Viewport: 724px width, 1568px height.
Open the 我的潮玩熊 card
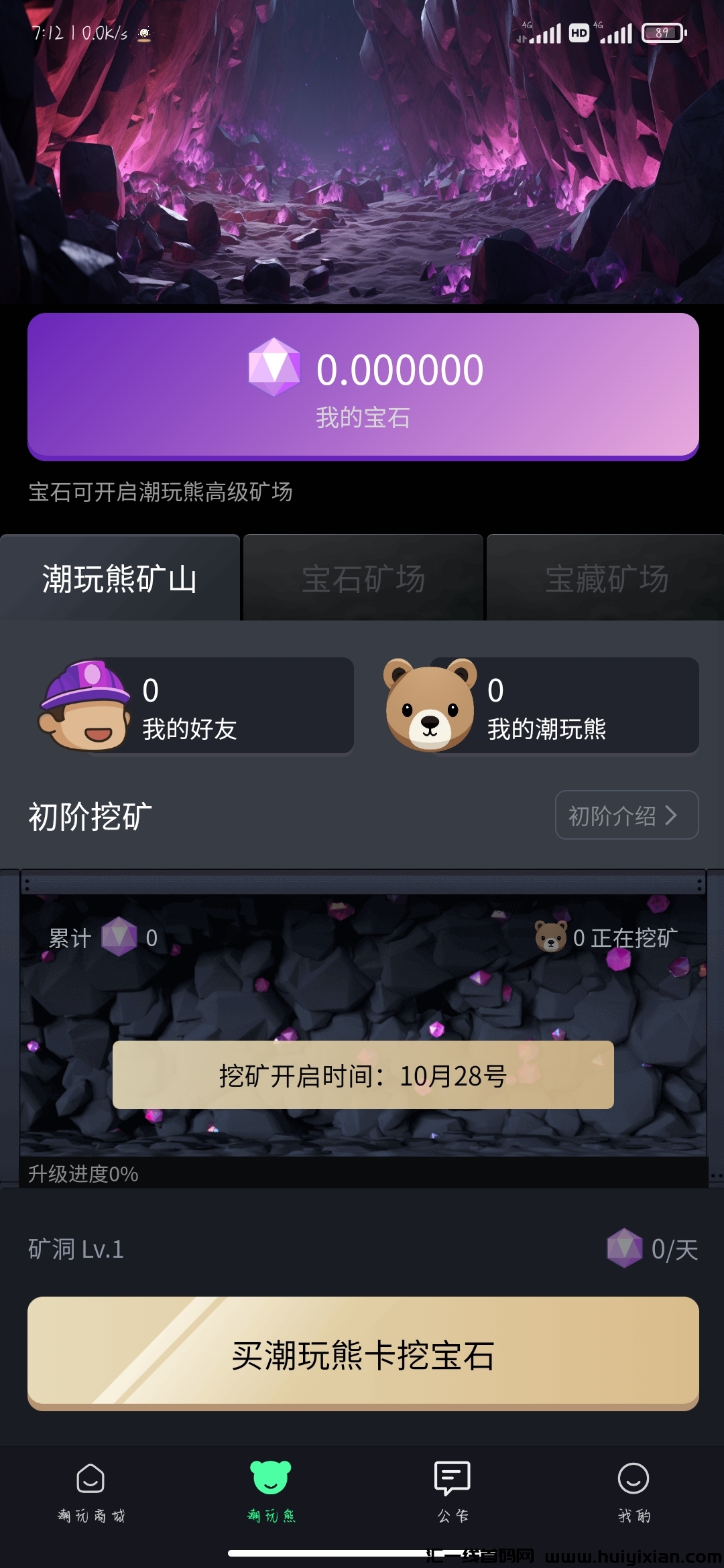(x=542, y=706)
